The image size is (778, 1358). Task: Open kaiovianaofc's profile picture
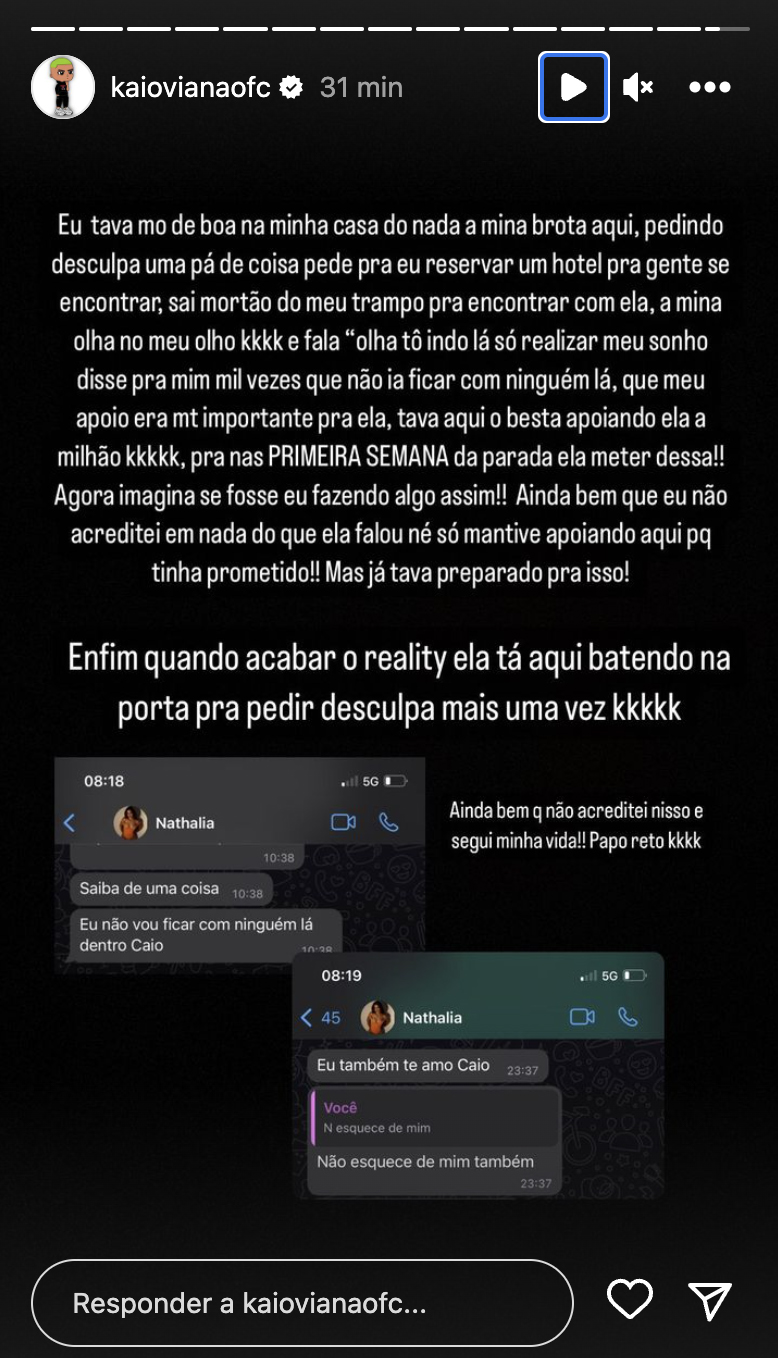pos(63,87)
